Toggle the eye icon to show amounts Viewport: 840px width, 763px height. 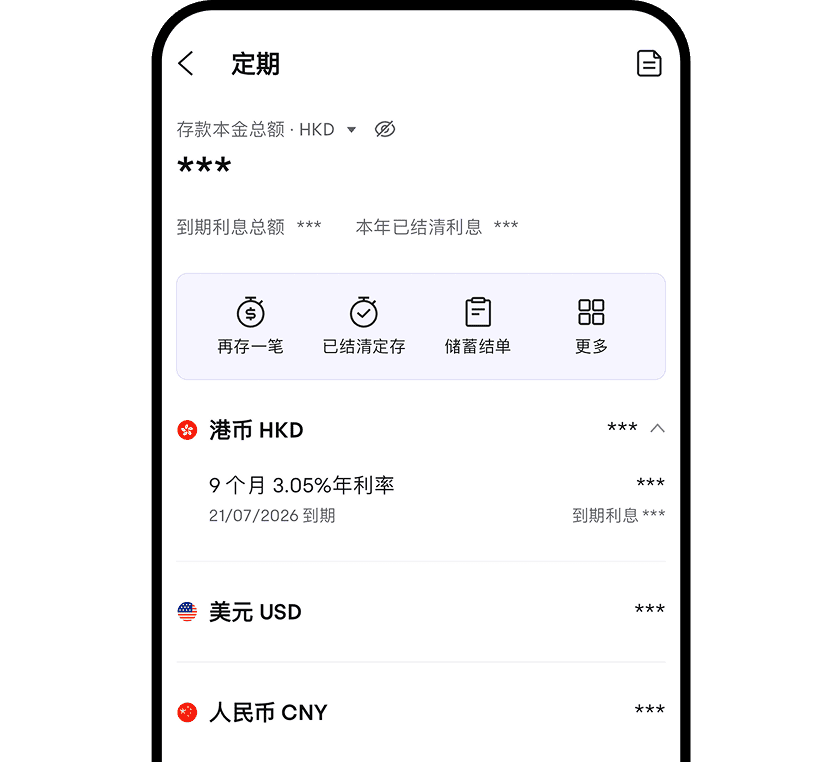(385, 130)
